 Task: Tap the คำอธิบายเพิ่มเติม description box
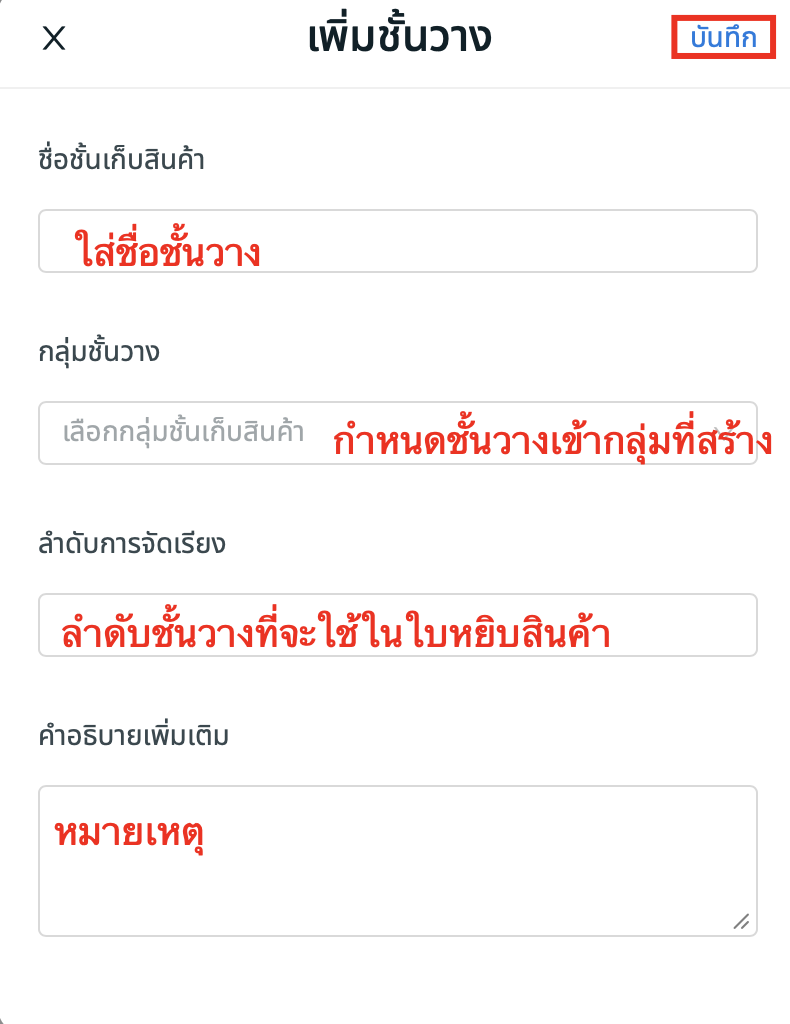[x=397, y=861]
